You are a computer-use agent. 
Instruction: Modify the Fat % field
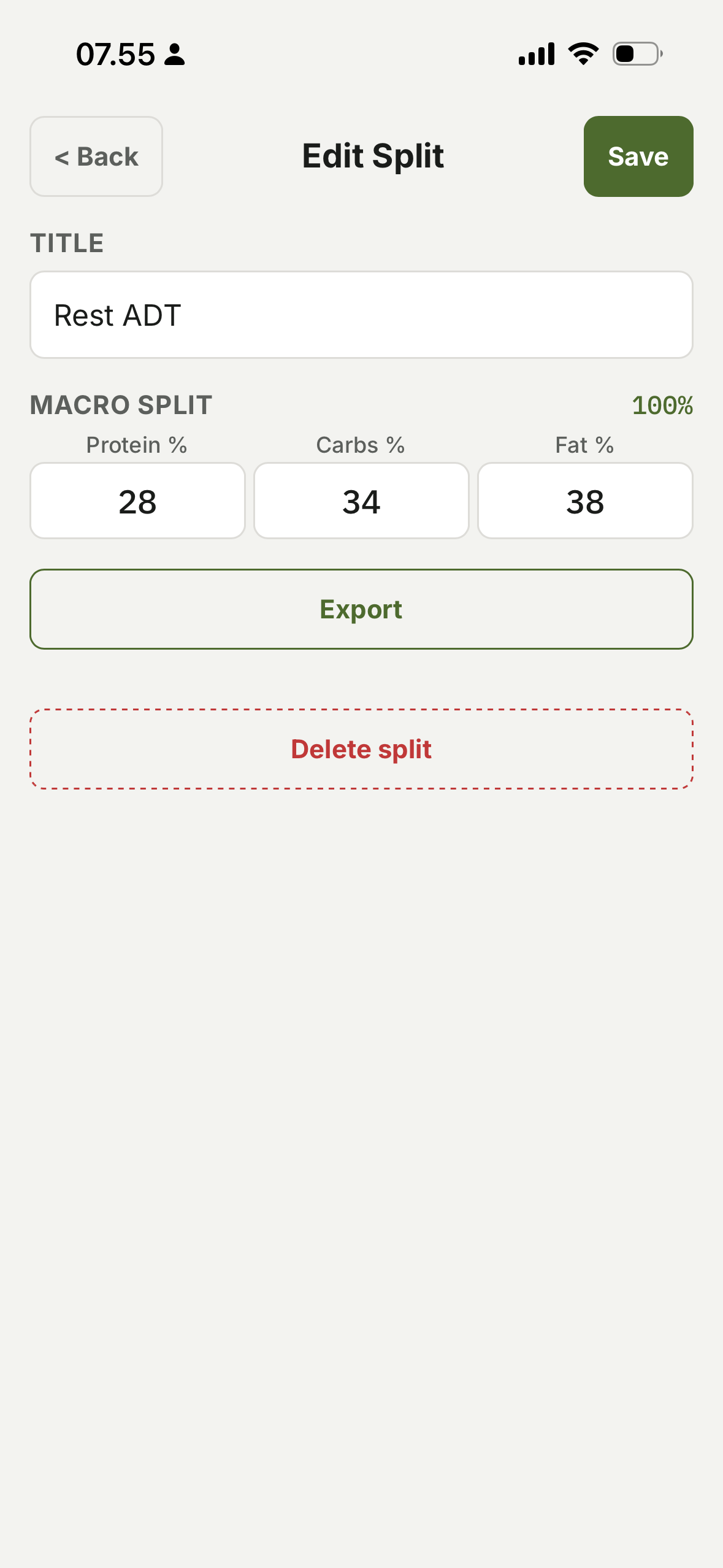click(x=586, y=501)
